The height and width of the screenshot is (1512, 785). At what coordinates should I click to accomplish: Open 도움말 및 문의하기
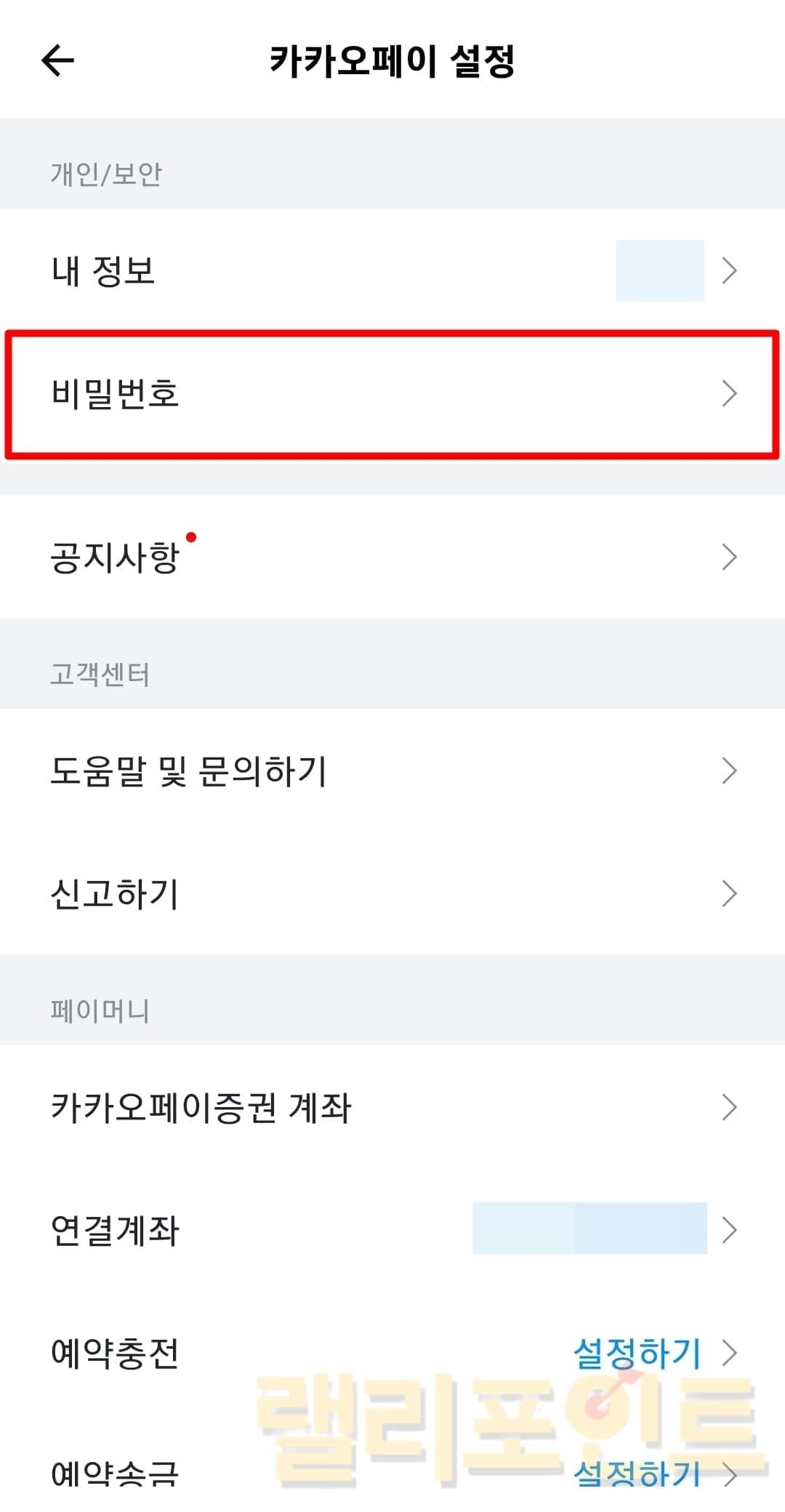(x=392, y=771)
